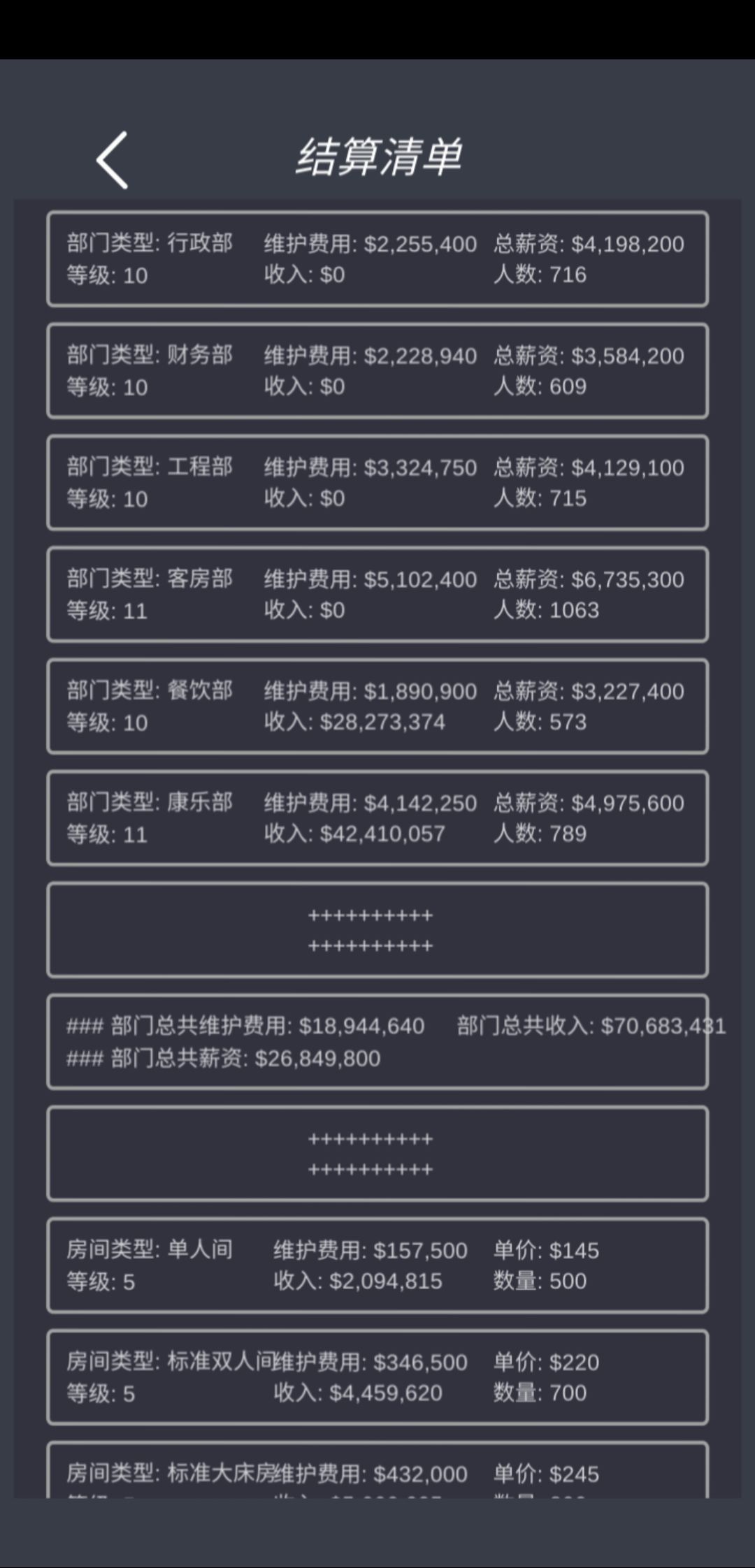This screenshot has height=1568, width=755.
Task: Select the 财务部 department card
Action: pyautogui.click(x=377, y=370)
